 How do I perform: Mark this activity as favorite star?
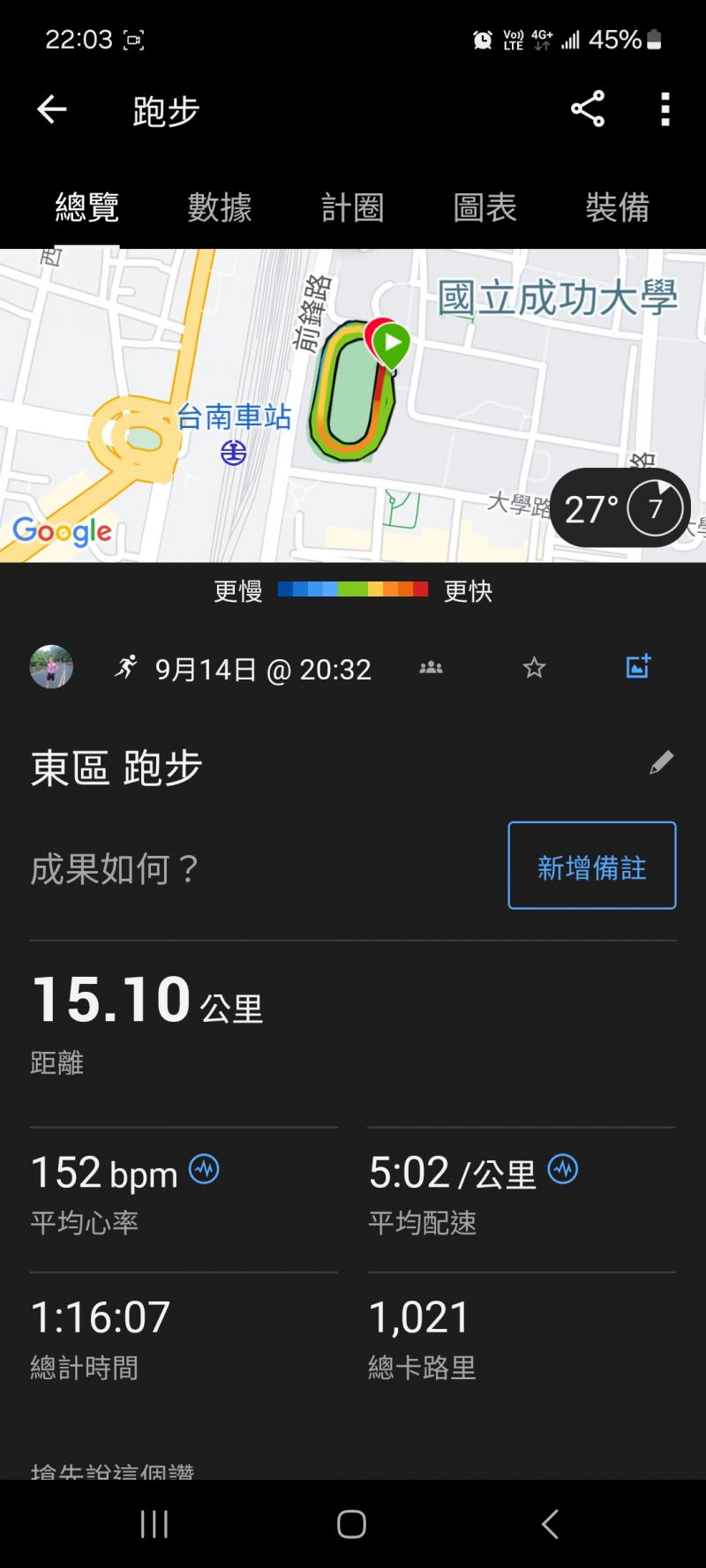534,668
